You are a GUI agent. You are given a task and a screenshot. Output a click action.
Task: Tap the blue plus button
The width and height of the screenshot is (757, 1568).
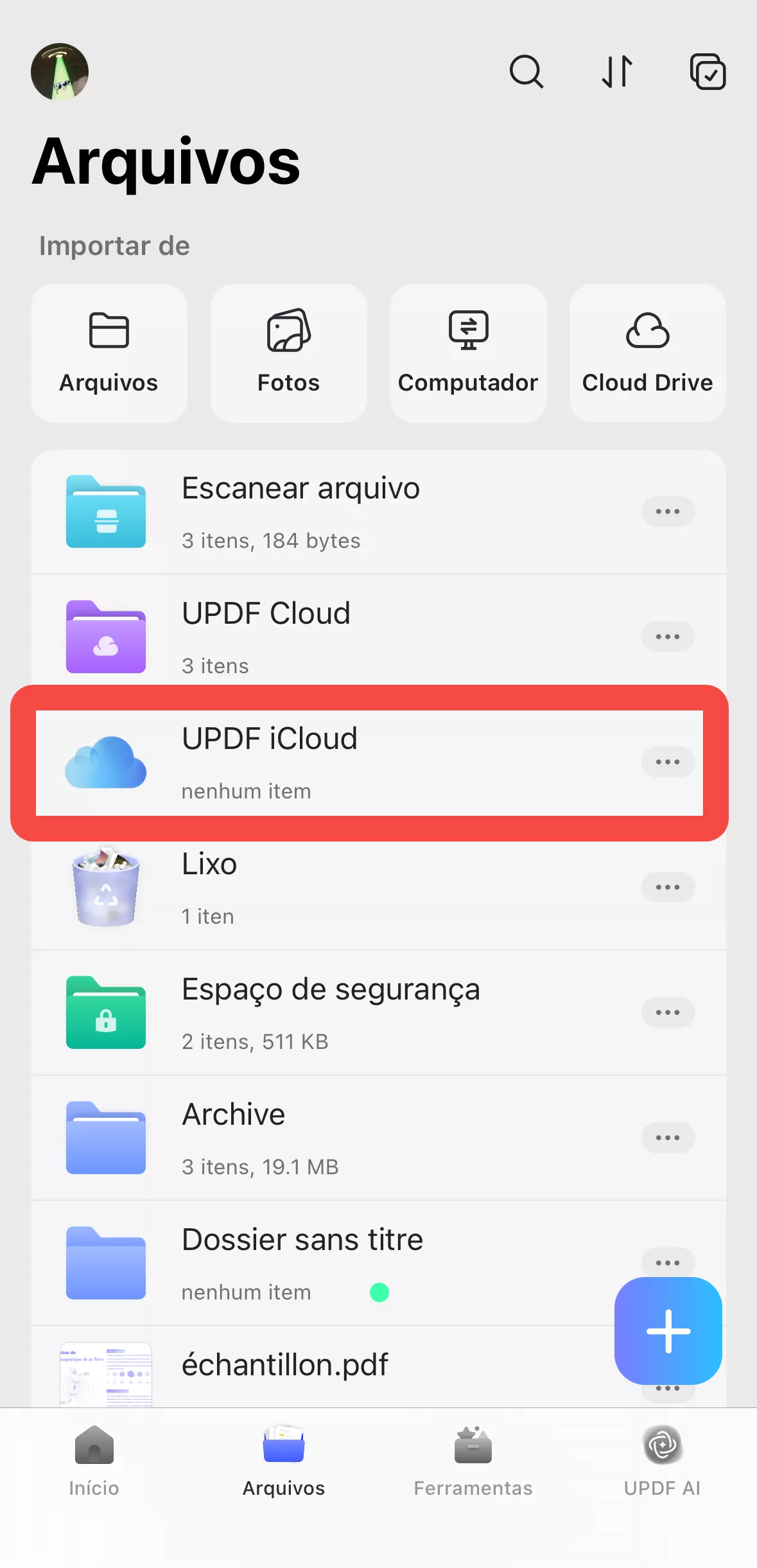(x=668, y=1331)
